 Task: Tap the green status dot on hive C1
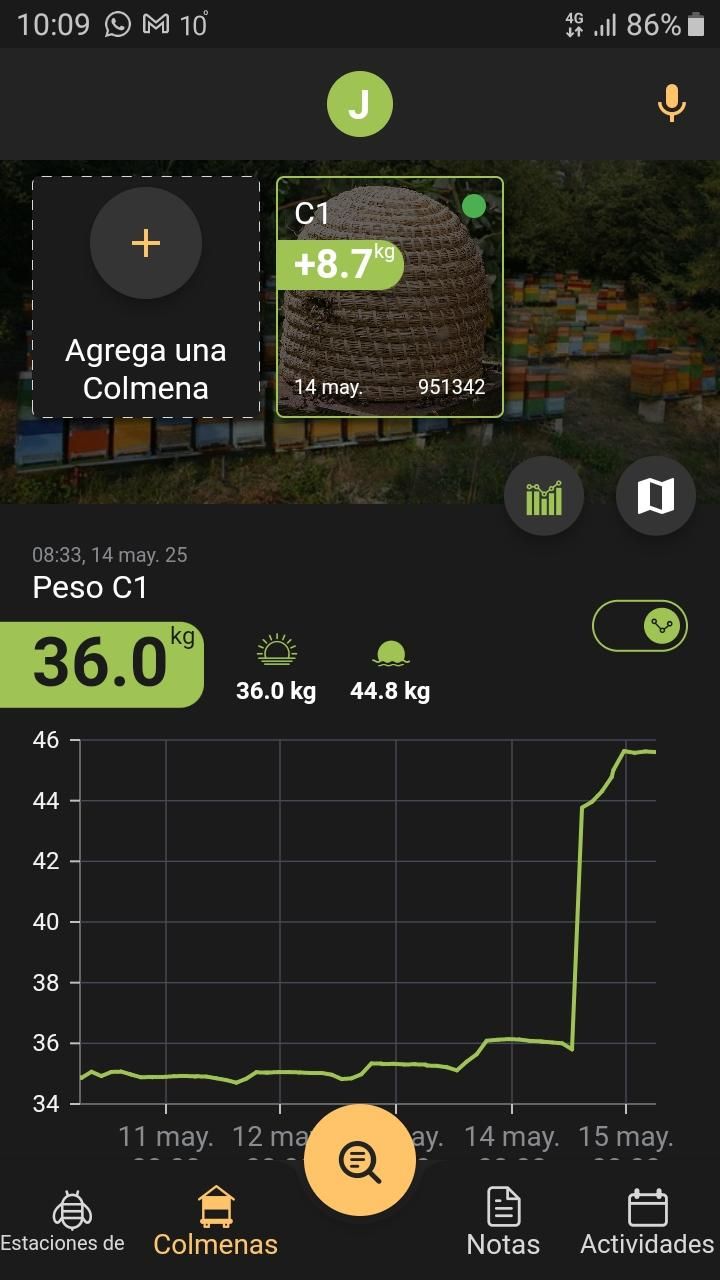pos(474,206)
